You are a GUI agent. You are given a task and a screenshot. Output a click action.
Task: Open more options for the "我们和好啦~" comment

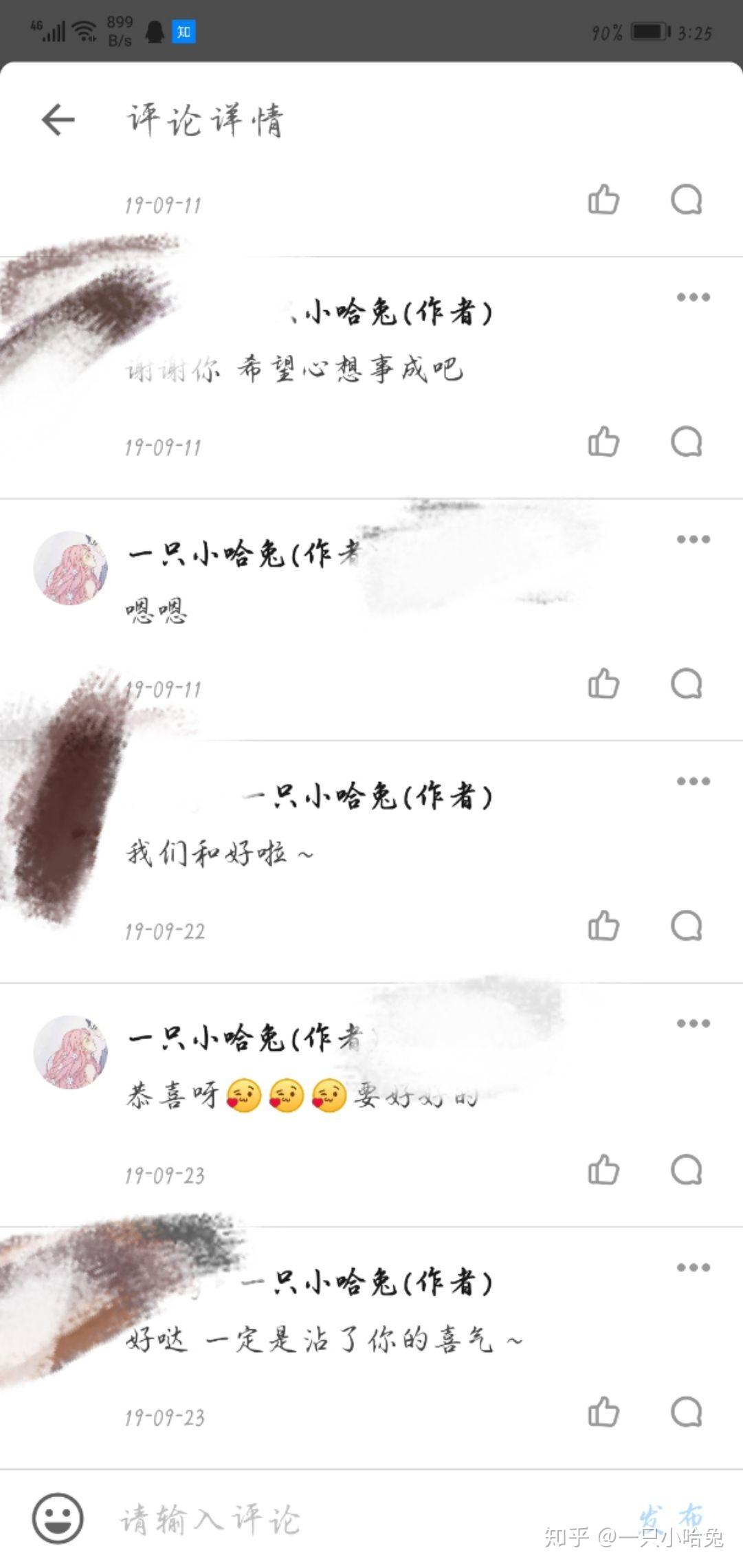693,781
